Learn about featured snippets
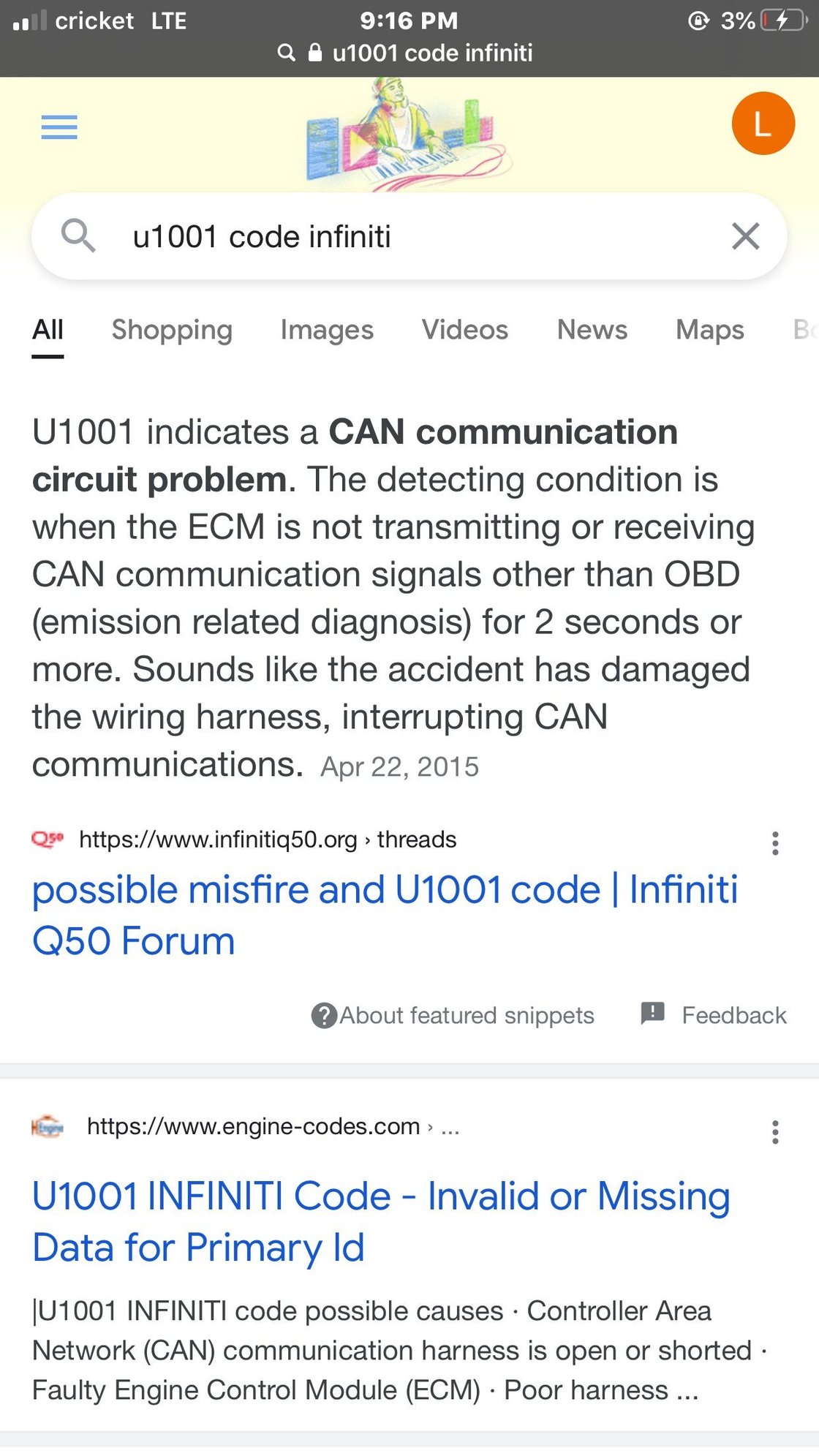This screenshot has height=1456, width=819. [x=453, y=1015]
